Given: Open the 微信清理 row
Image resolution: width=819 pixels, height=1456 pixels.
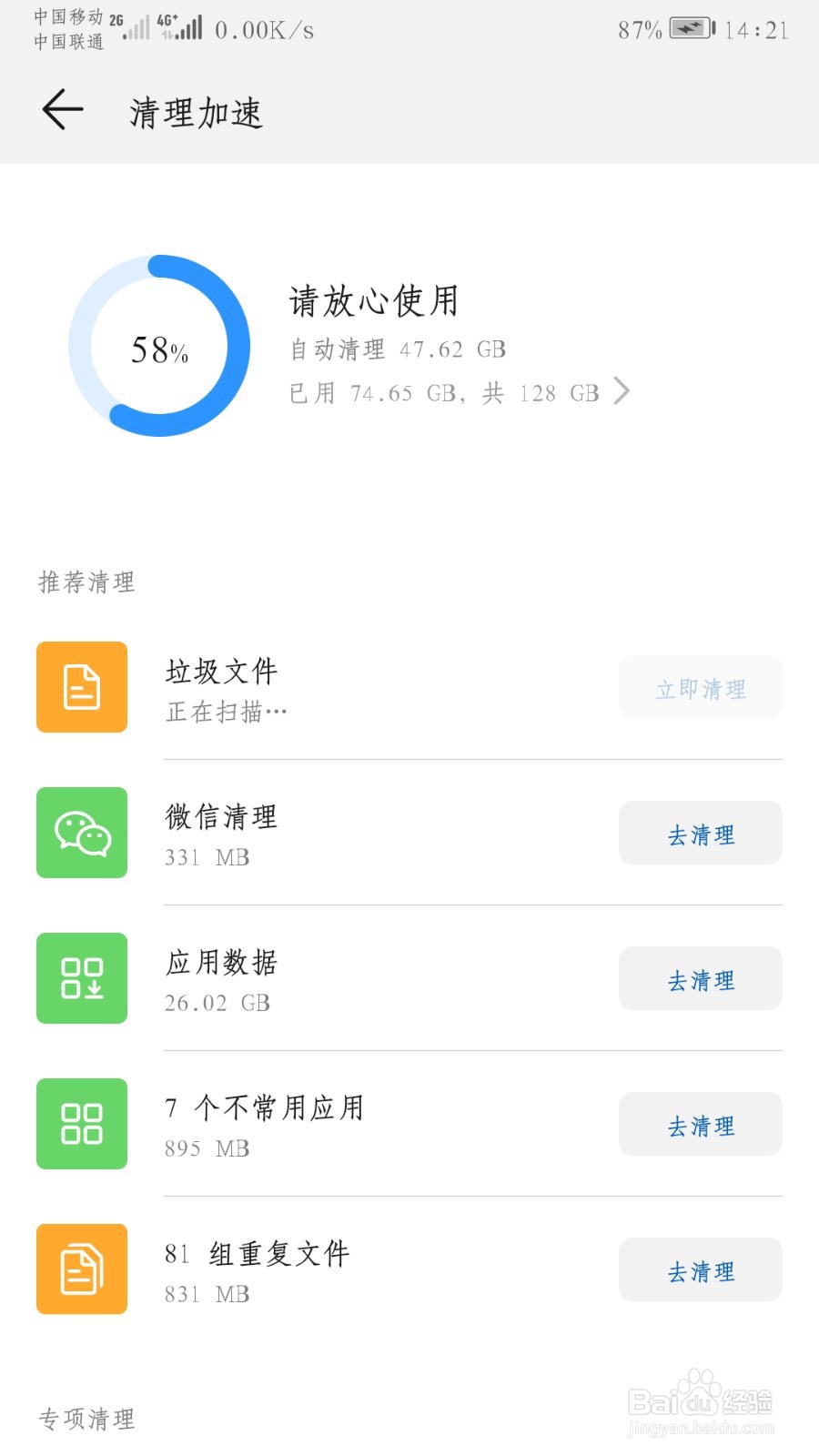Looking at the screenshot, I should point(409,833).
